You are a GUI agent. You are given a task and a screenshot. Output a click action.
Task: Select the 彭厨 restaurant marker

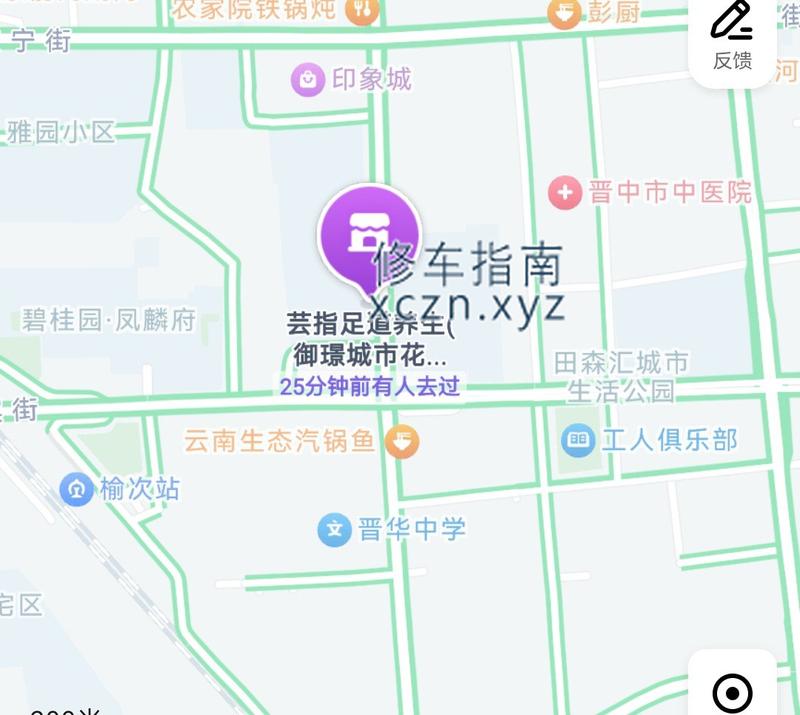click(x=565, y=13)
